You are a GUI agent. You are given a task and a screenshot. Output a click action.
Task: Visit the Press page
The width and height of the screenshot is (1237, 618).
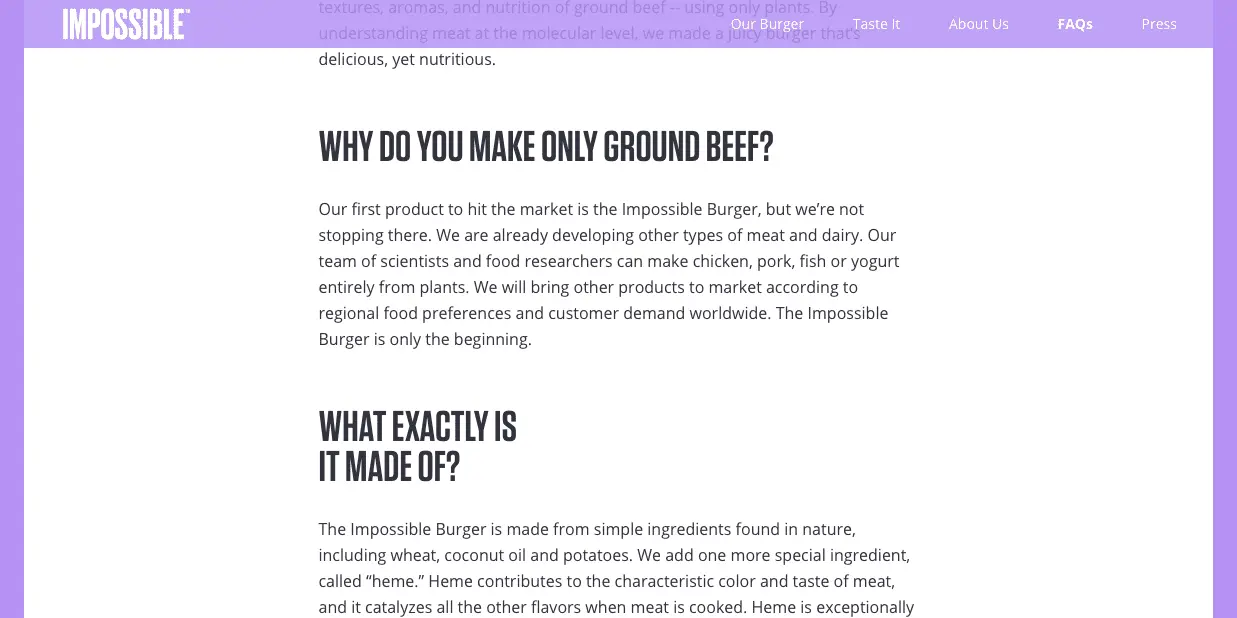coord(1159,24)
